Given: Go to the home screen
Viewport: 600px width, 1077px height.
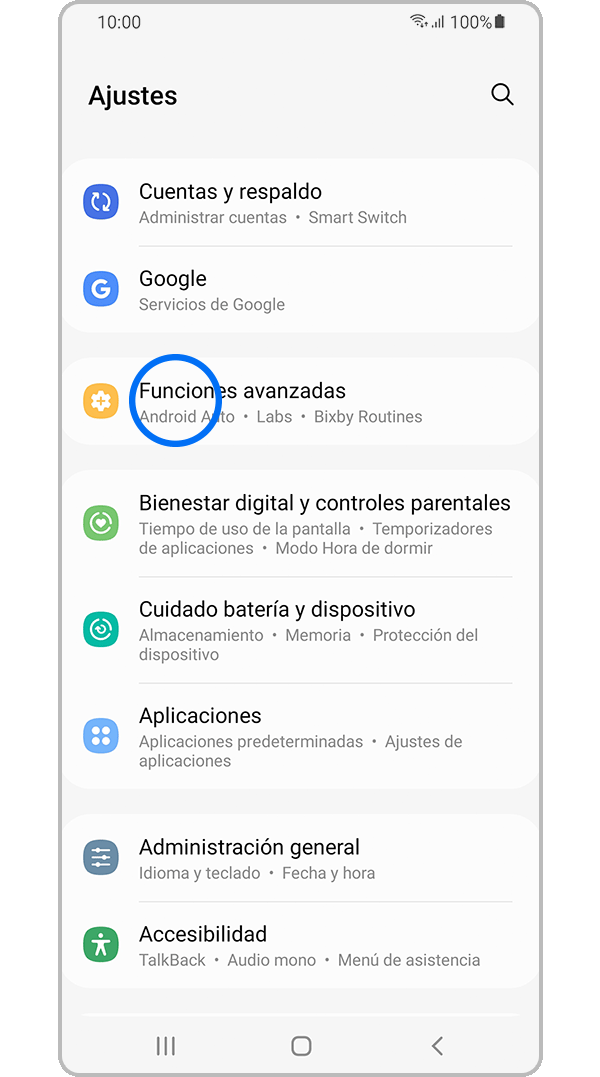Looking at the screenshot, I should (301, 1046).
